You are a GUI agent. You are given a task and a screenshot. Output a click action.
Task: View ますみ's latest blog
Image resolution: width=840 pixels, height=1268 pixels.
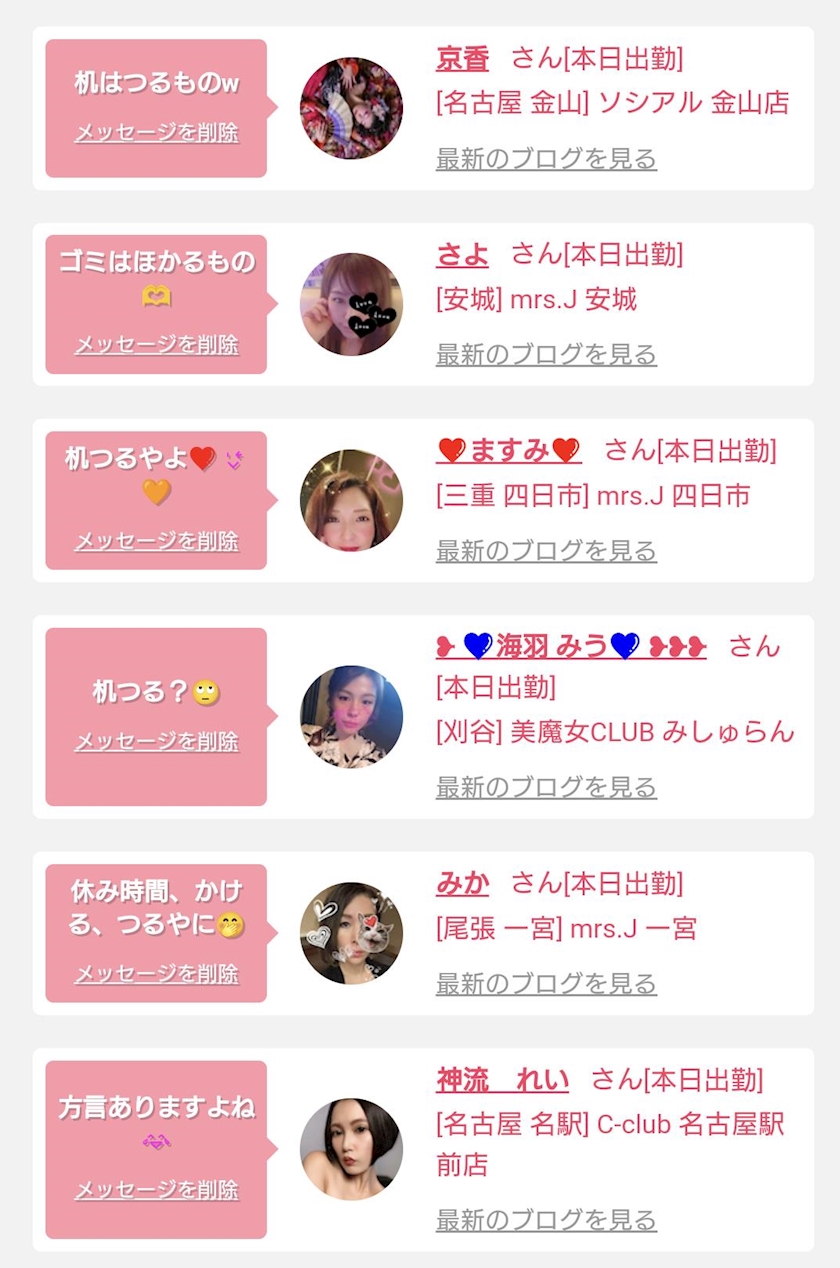[x=546, y=551]
